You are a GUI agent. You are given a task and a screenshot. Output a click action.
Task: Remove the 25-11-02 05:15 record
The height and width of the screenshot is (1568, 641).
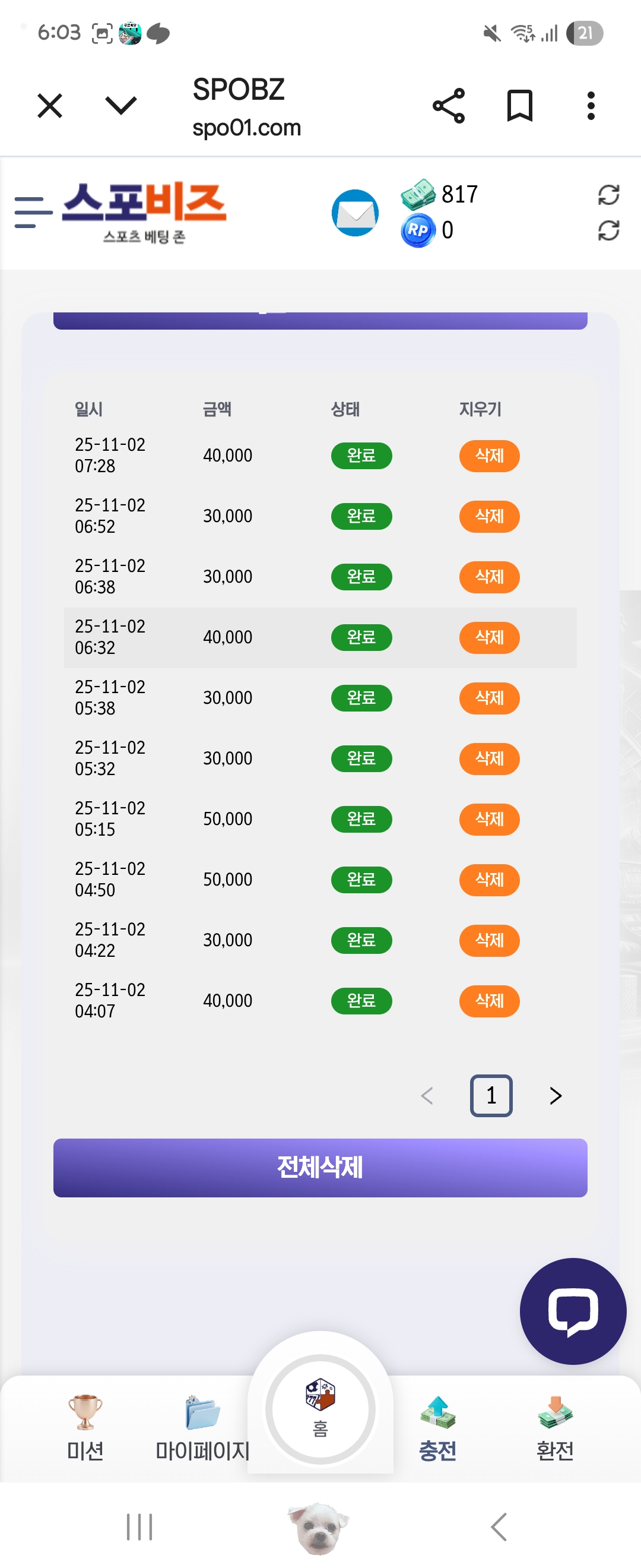tap(489, 818)
